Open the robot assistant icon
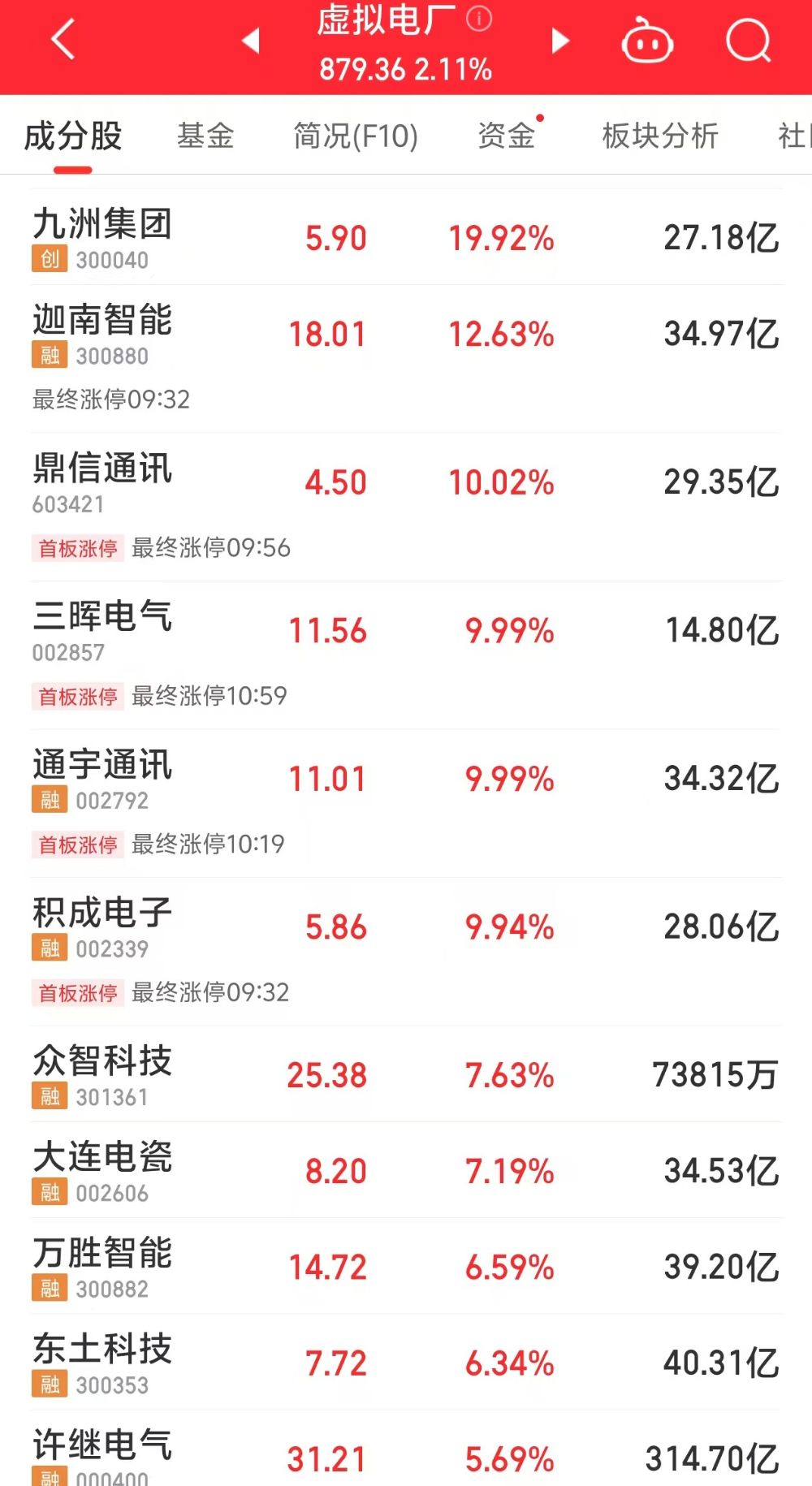The width and height of the screenshot is (812, 1486). coord(646,41)
